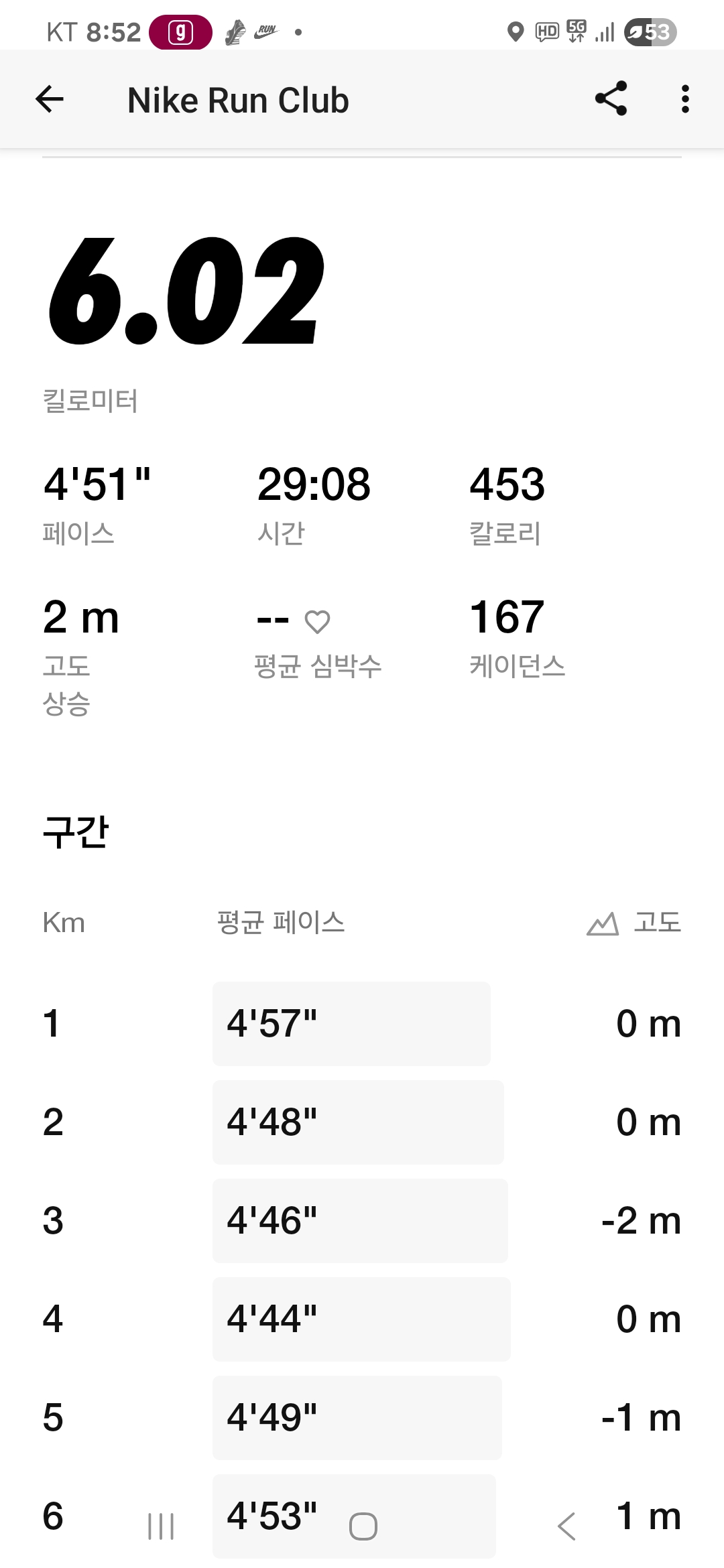Open the system recent apps view
This screenshot has height=1568, width=724.
[x=161, y=1526]
